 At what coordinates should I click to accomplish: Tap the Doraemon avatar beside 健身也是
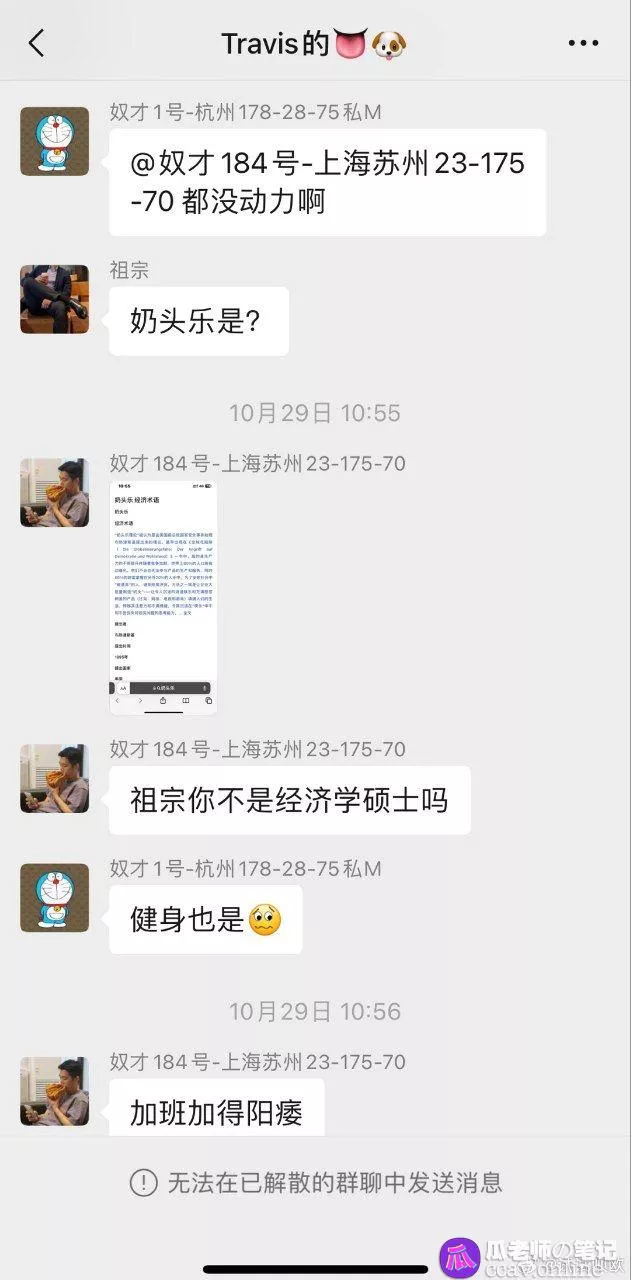coord(54,898)
